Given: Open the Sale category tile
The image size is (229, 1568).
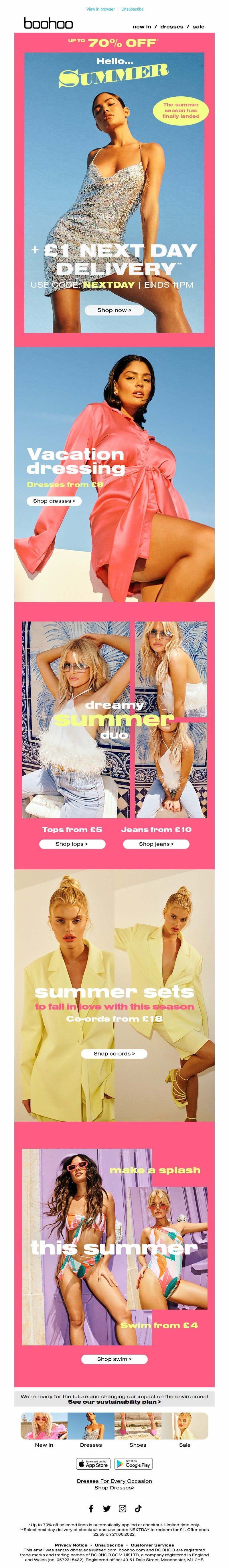Looking at the screenshot, I should (x=185, y=1429).
